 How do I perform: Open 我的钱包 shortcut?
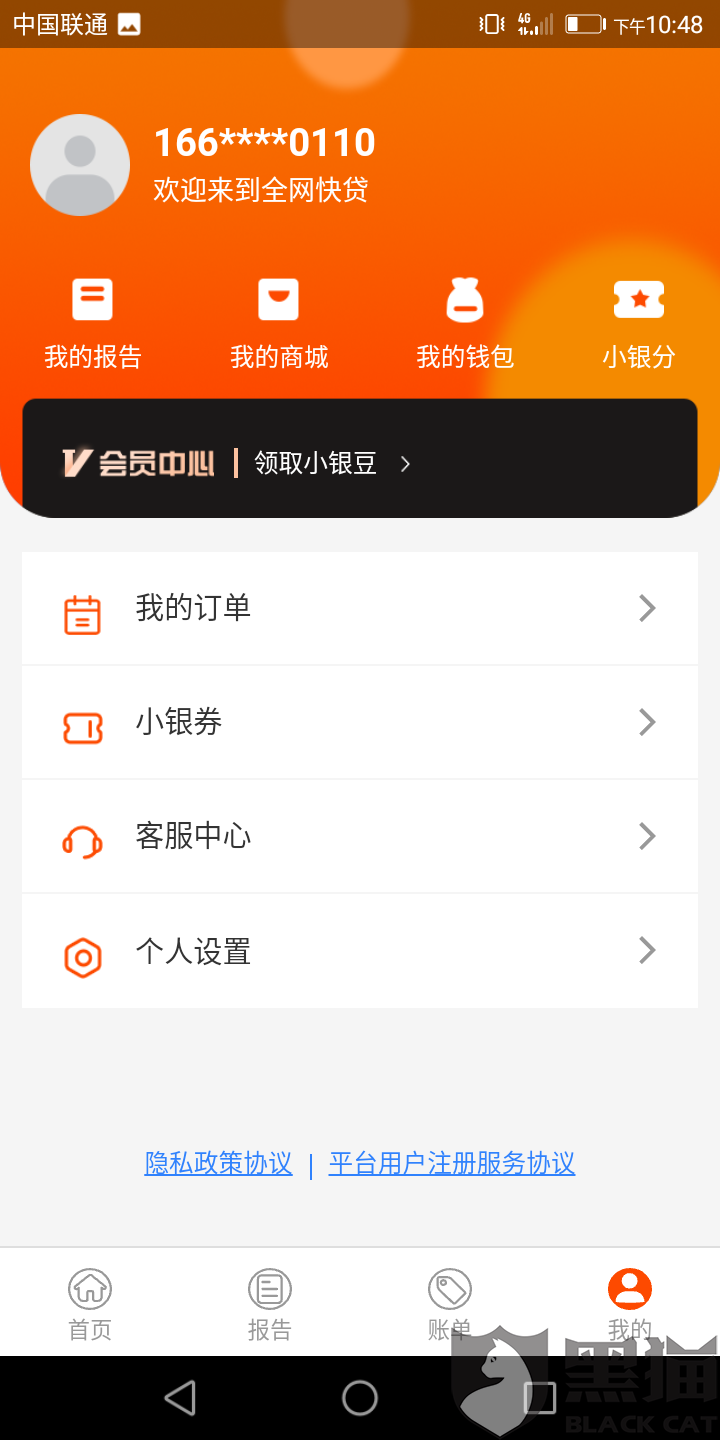tap(465, 324)
